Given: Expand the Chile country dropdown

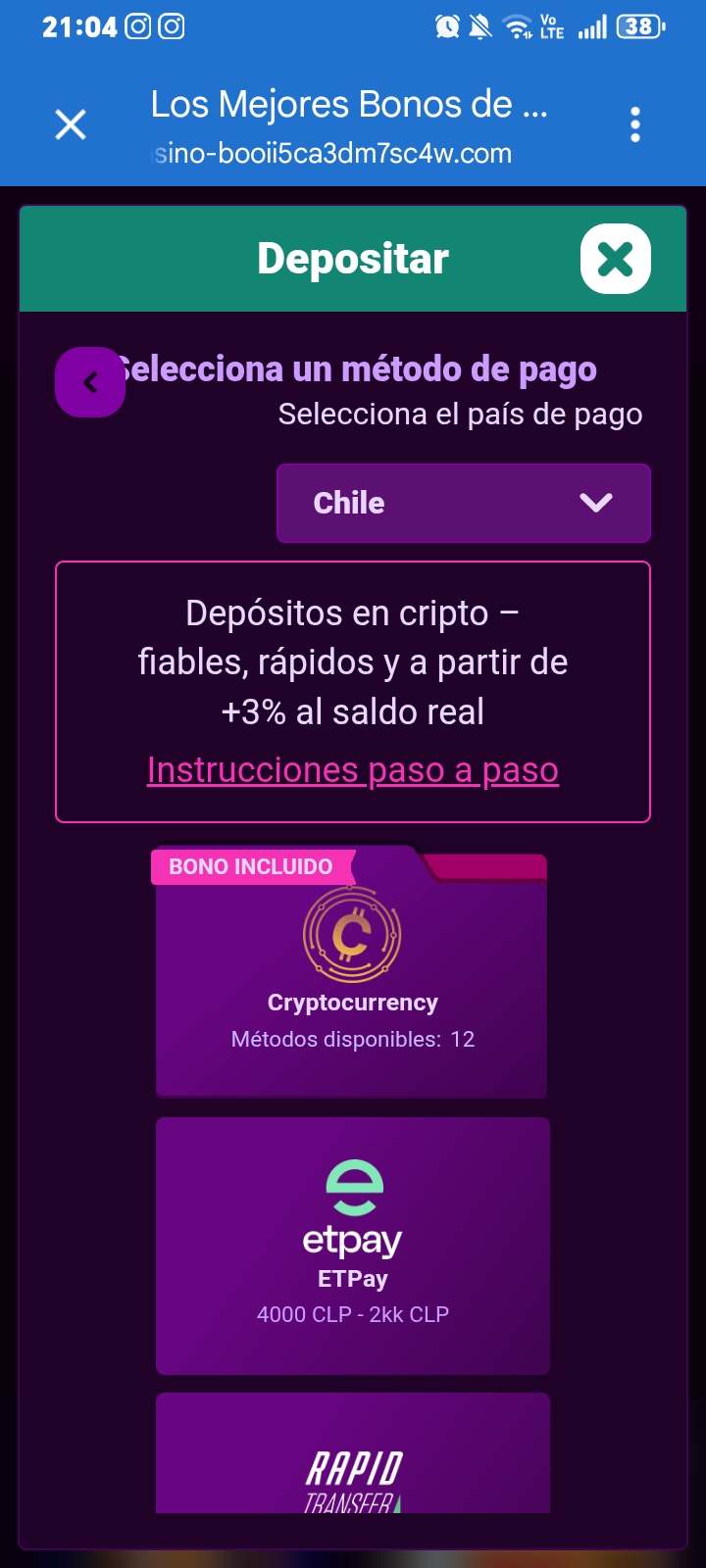Looking at the screenshot, I should point(464,503).
